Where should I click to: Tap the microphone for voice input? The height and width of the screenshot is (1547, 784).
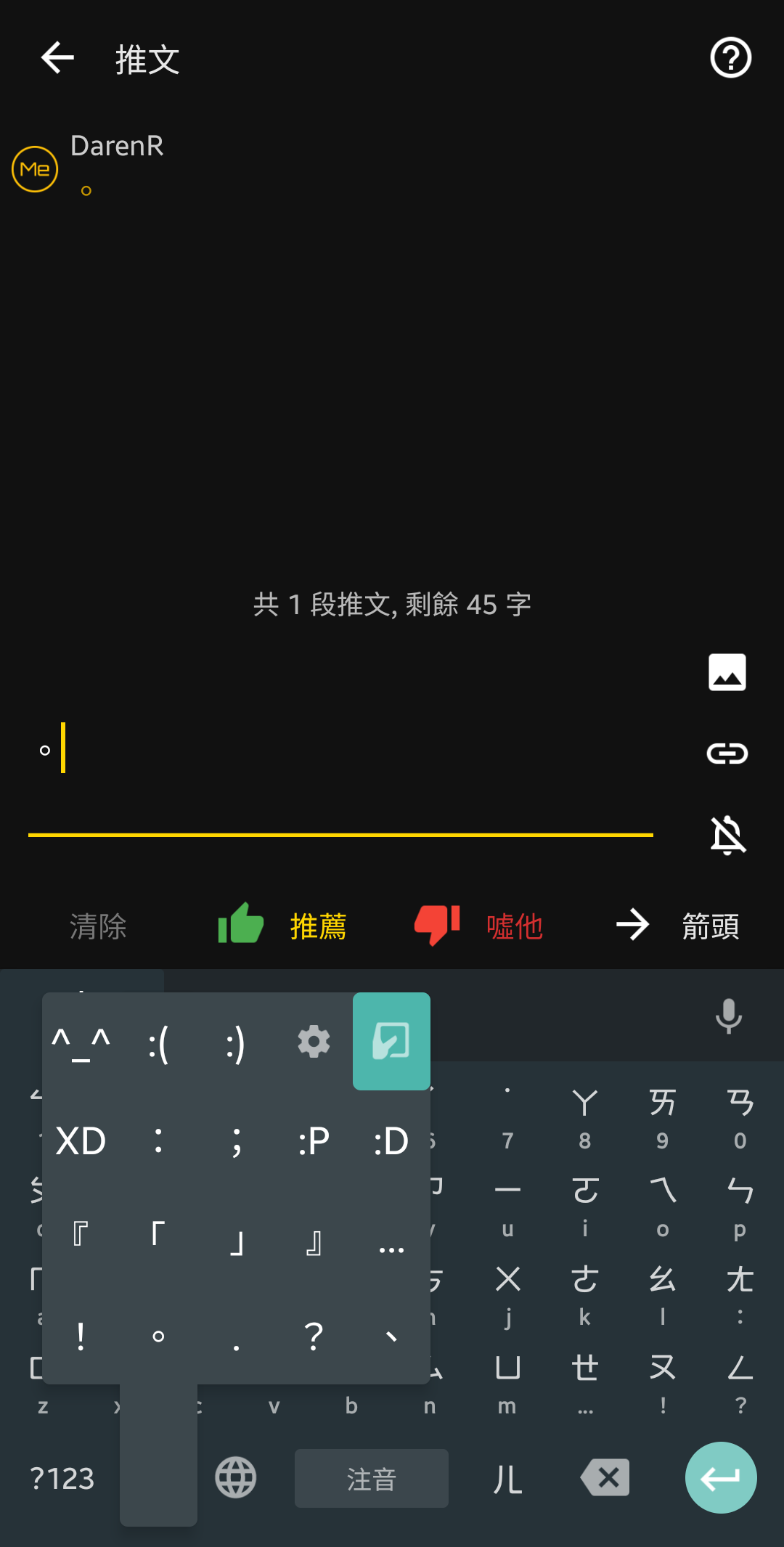(x=728, y=1016)
